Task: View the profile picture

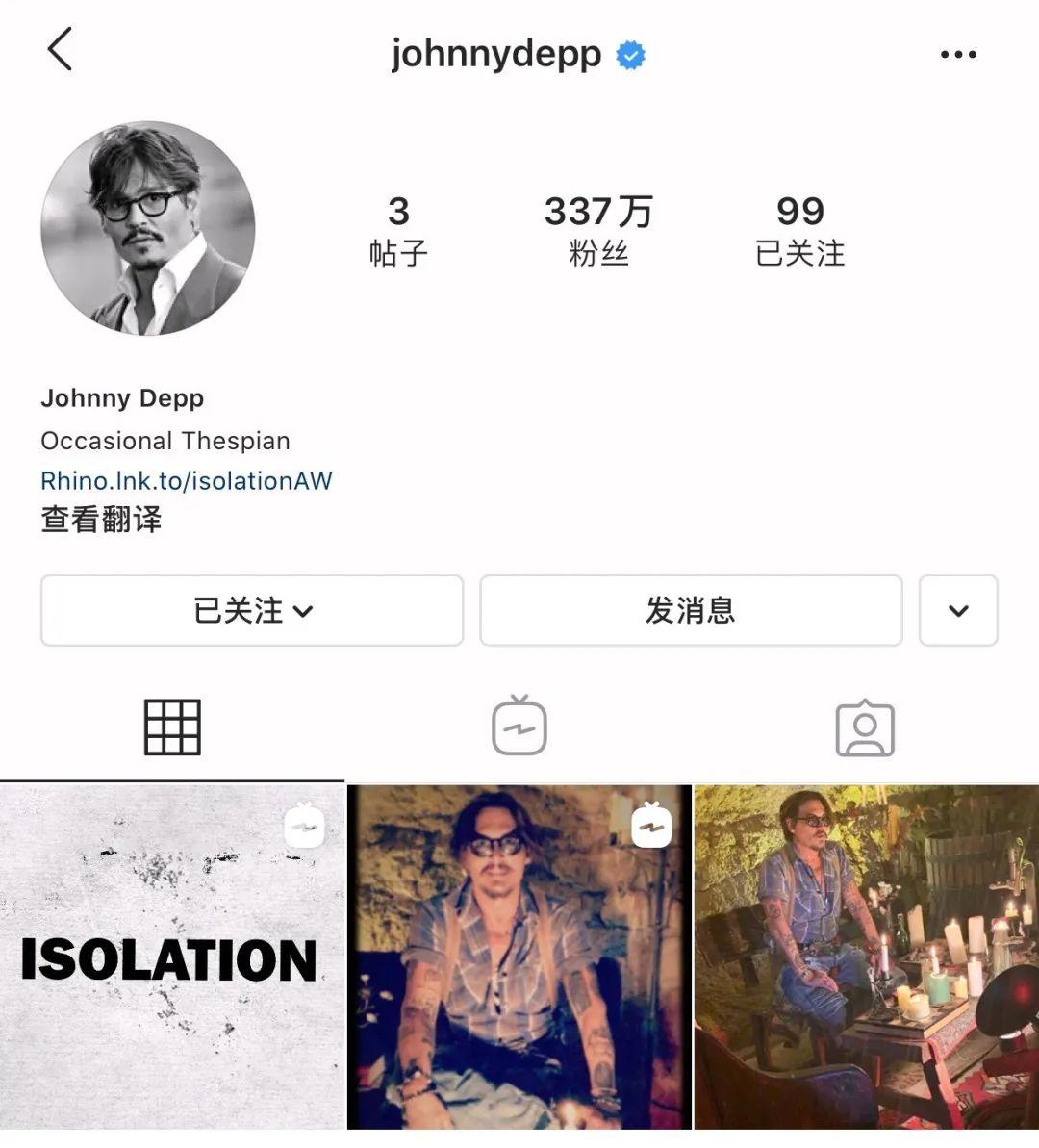Action: click(148, 228)
